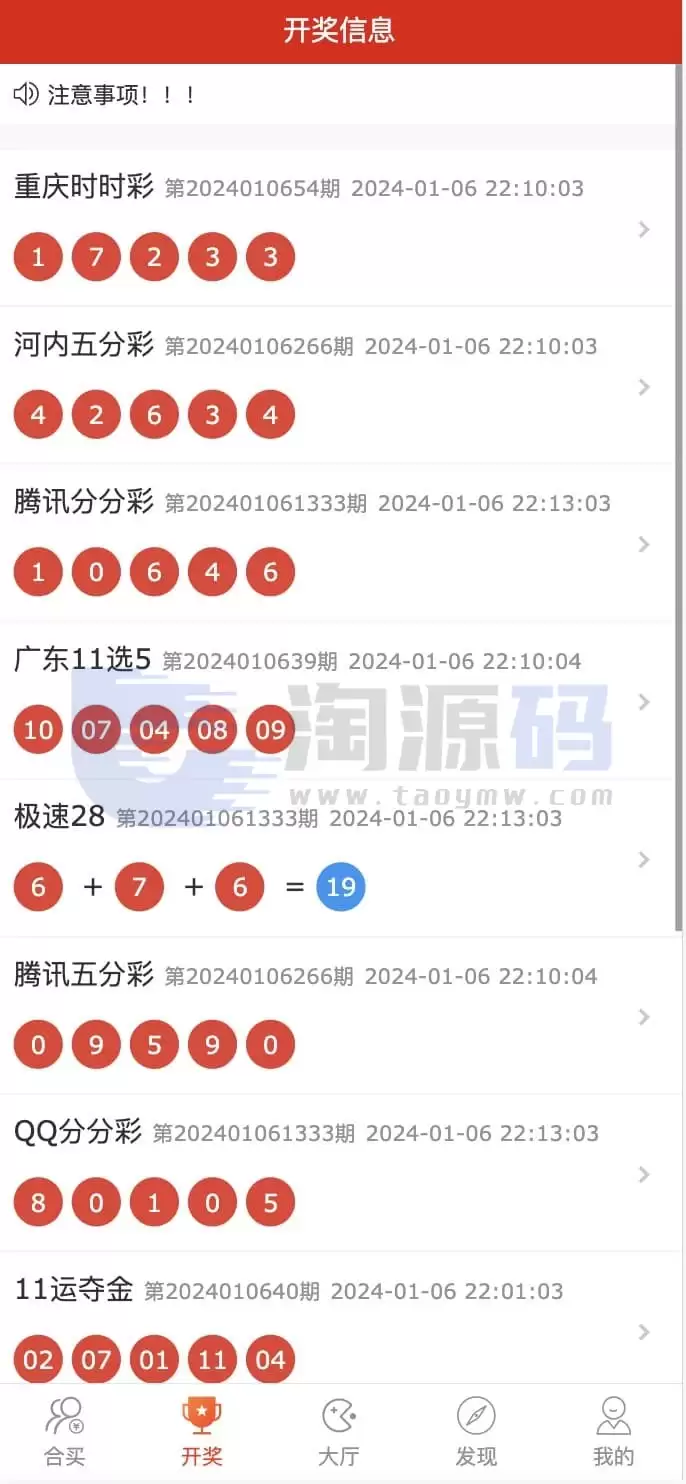
Task: Switch to the 发现 tab
Action: tap(476, 1432)
